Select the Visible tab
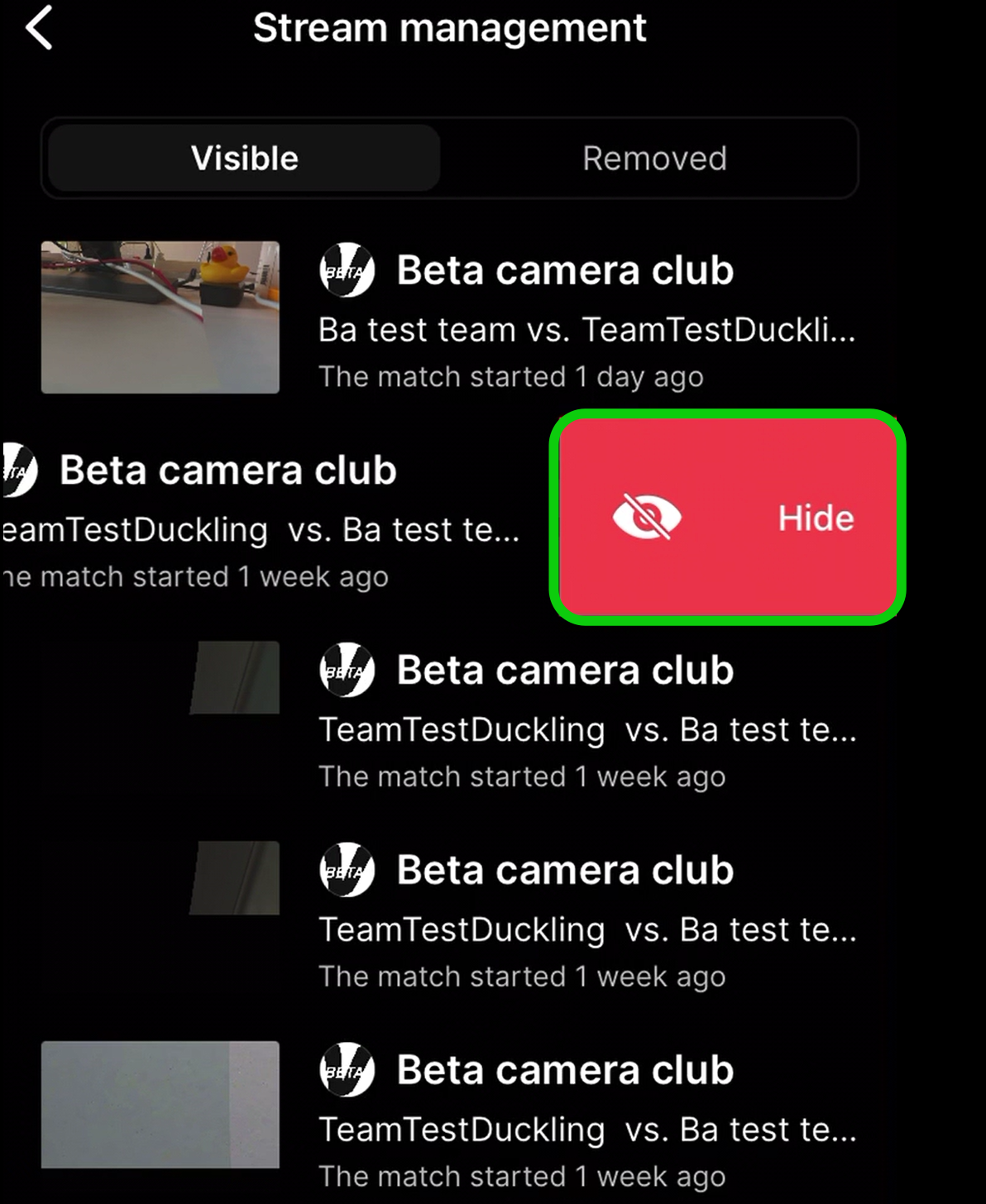The image size is (986, 1204). click(x=244, y=158)
